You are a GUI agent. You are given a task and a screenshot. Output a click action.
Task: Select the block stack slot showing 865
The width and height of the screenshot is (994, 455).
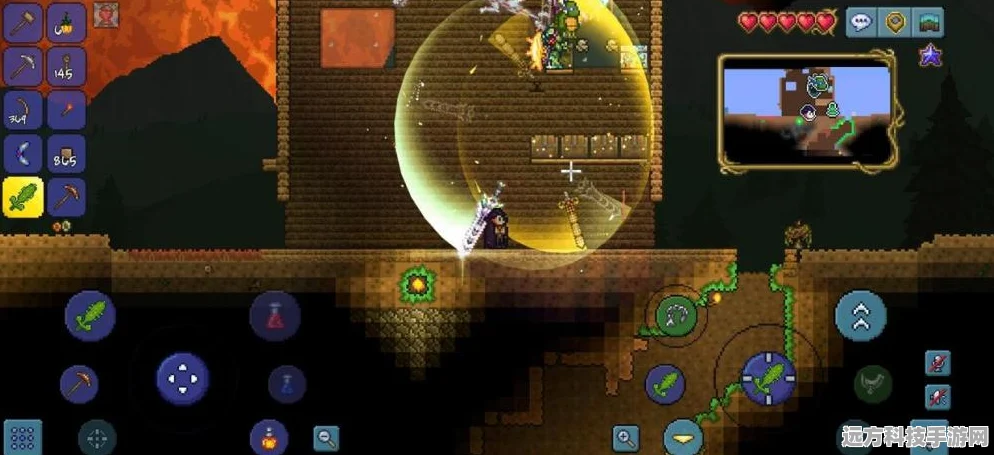click(x=66, y=153)
